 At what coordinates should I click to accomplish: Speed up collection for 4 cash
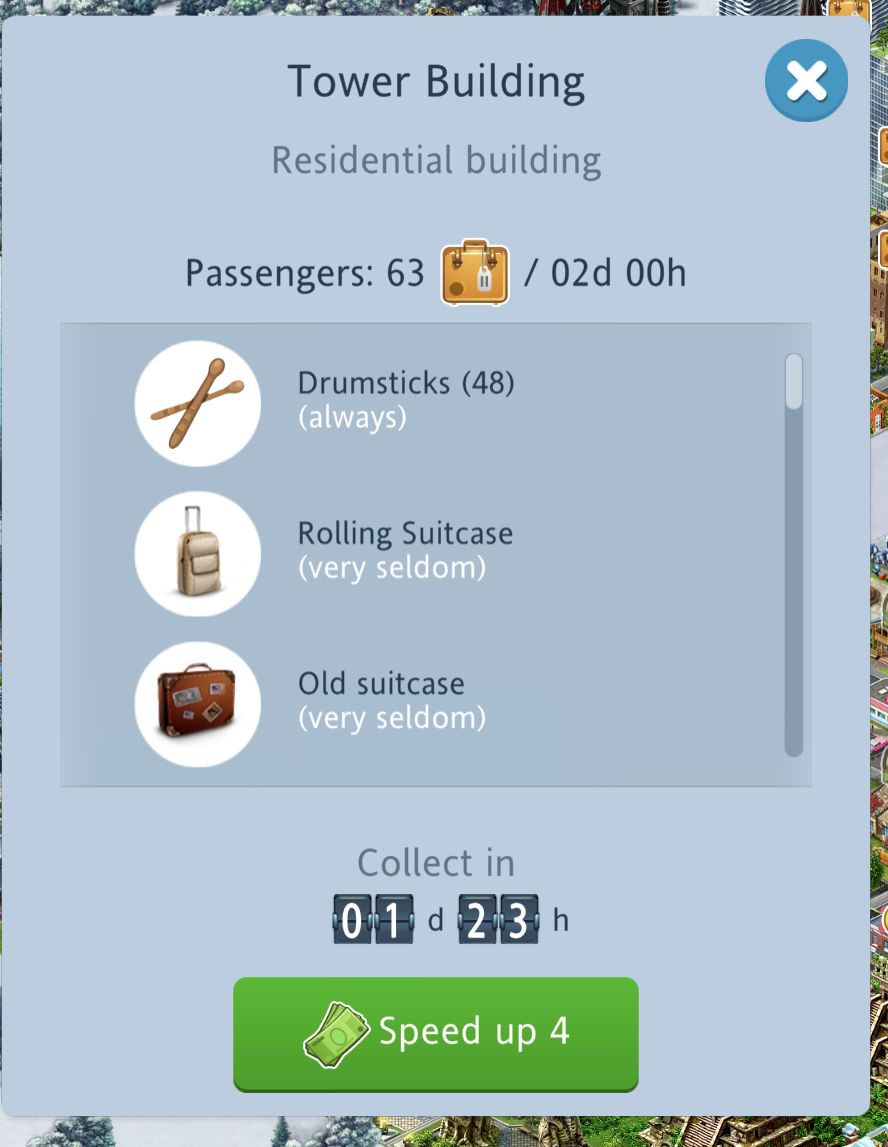(x=436, y=1033)
